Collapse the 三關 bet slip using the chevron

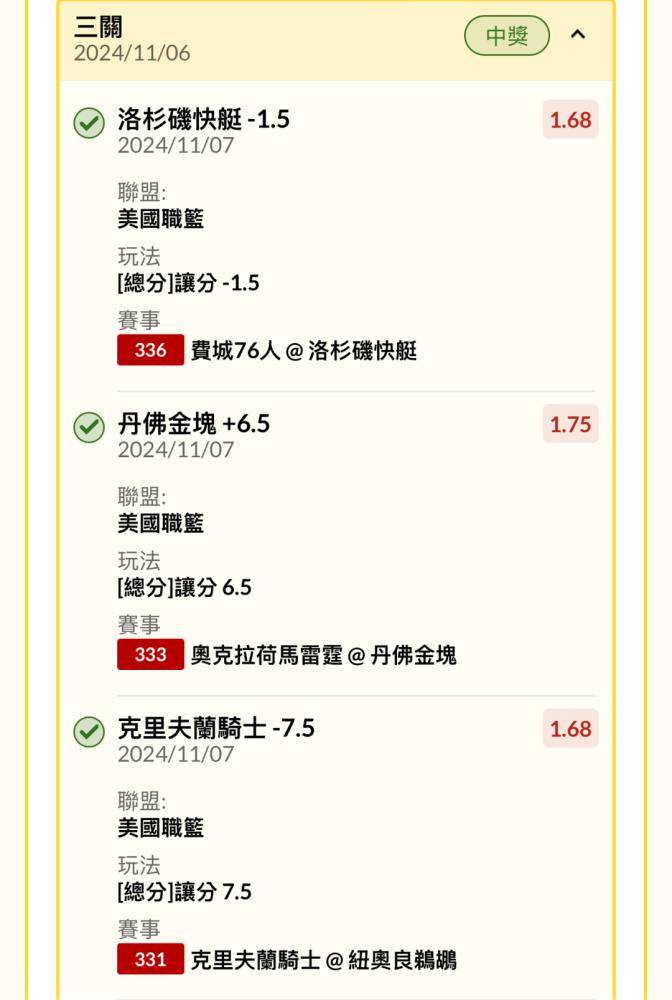(x=578, y=35)
